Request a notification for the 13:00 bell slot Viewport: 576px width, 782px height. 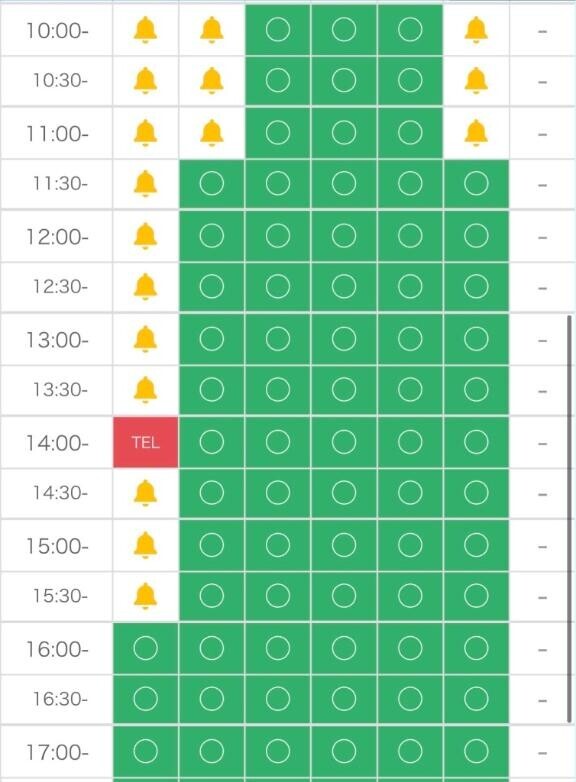click(x=146, y=339)
